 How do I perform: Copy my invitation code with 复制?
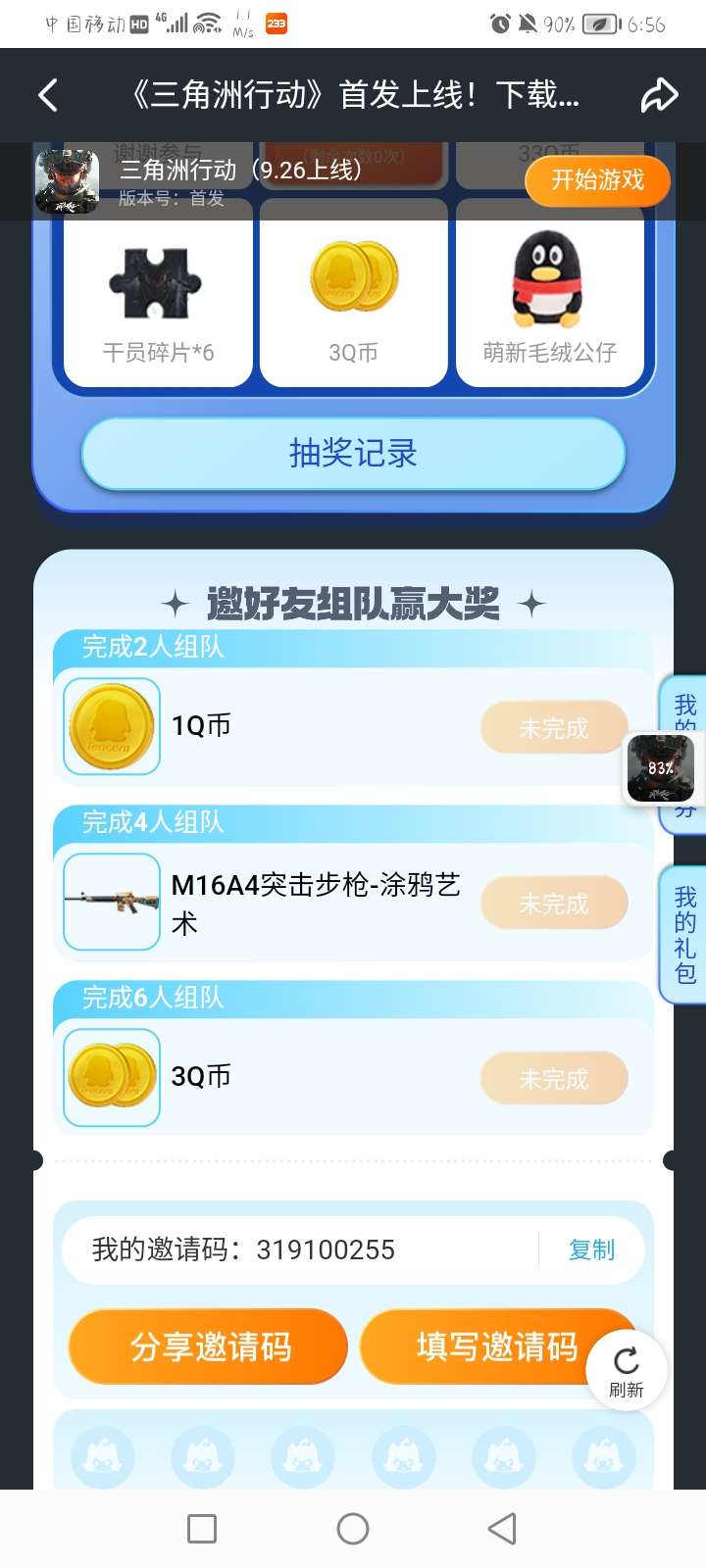(x=591, y=1249)
